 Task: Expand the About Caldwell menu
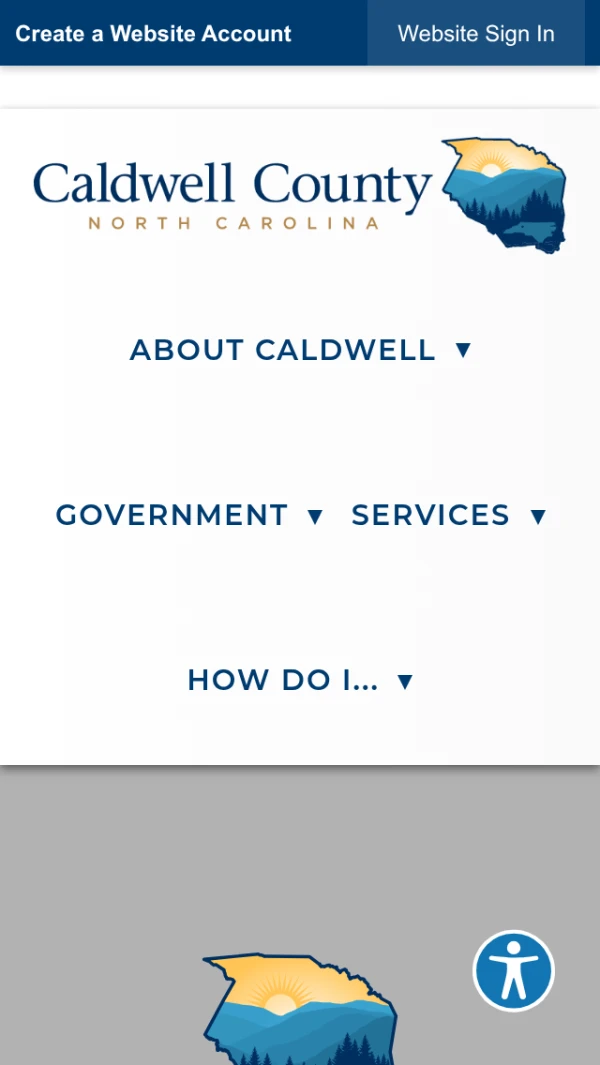(299, 350)
